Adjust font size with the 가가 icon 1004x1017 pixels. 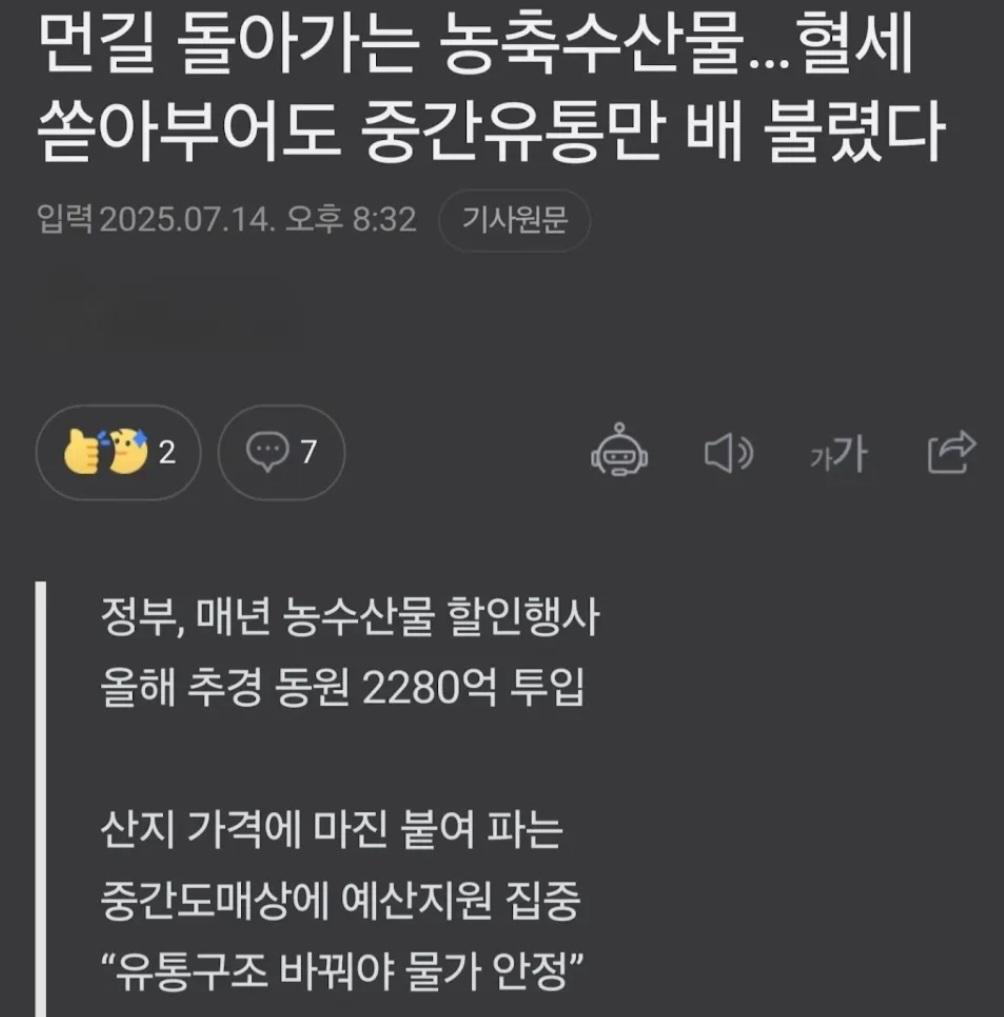(838, 456)
